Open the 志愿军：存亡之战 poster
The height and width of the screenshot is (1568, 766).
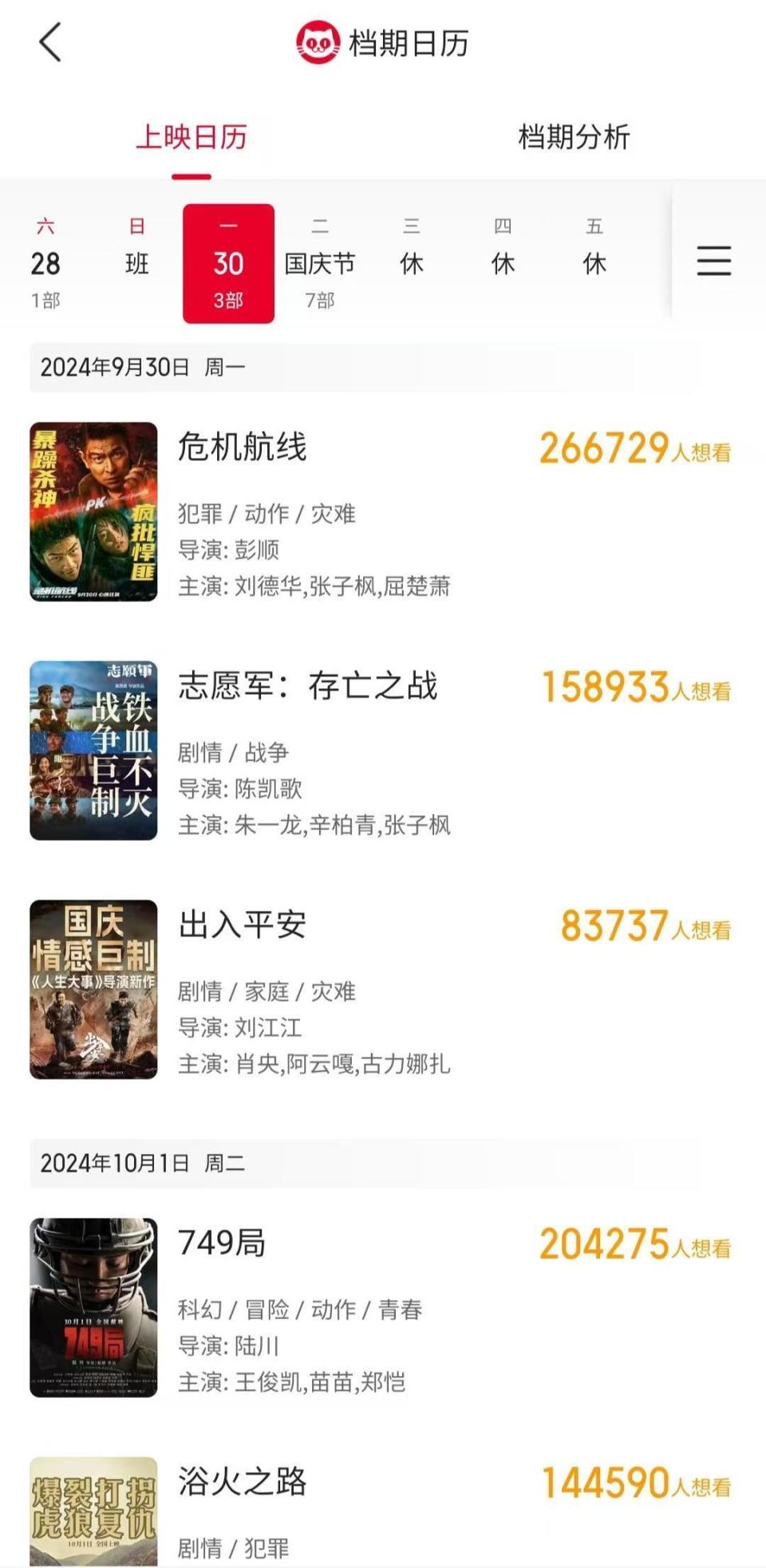point(93,751)
